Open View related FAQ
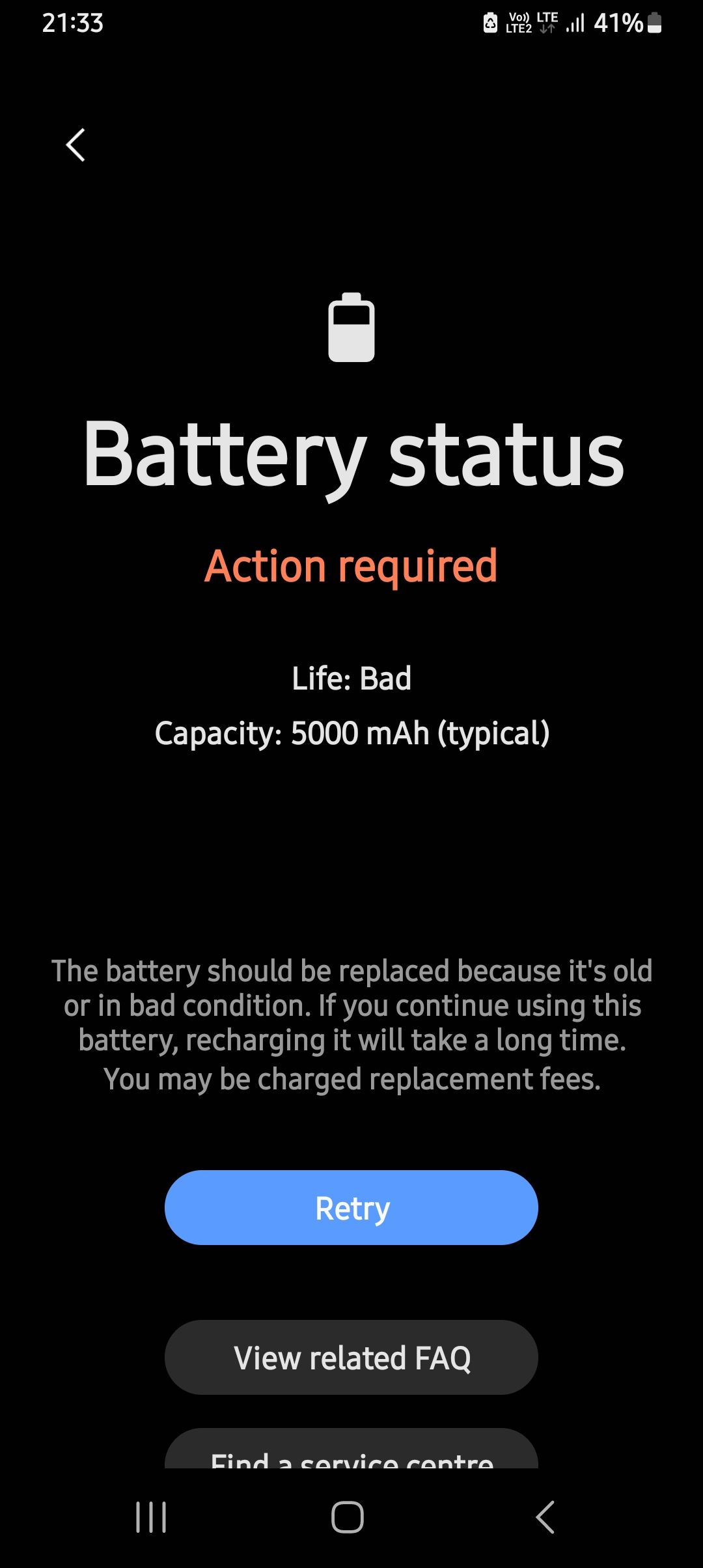Image resolution: width=703 pixels, height=1568 pixels. (x=351, y=1358)
